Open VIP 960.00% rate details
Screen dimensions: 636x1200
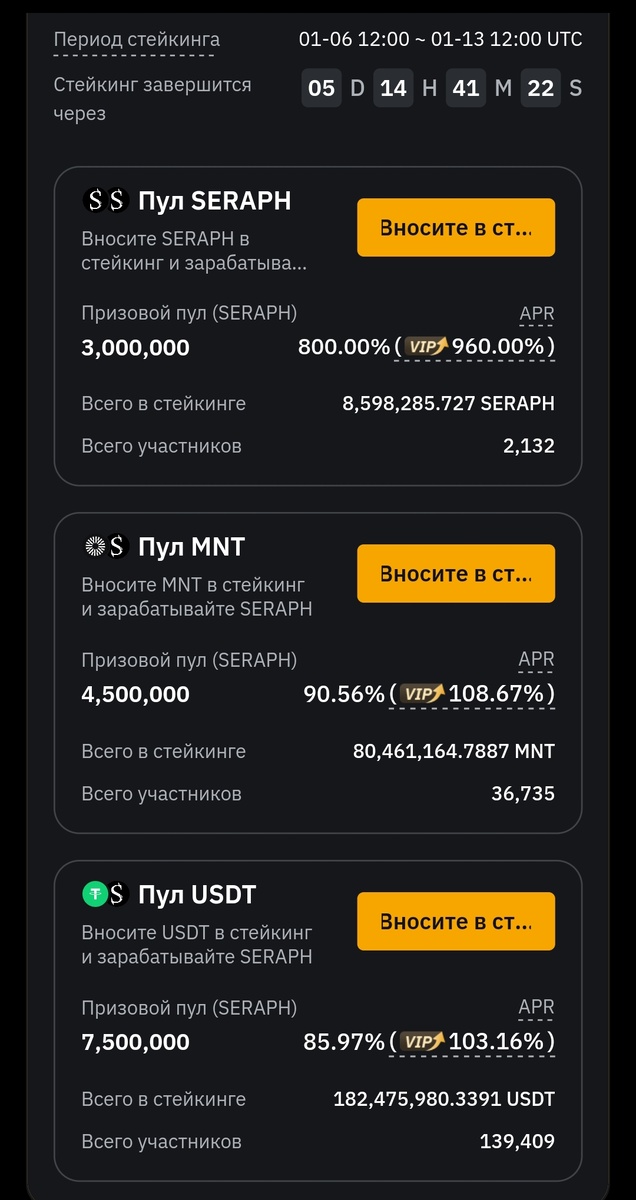pos(475,347)
